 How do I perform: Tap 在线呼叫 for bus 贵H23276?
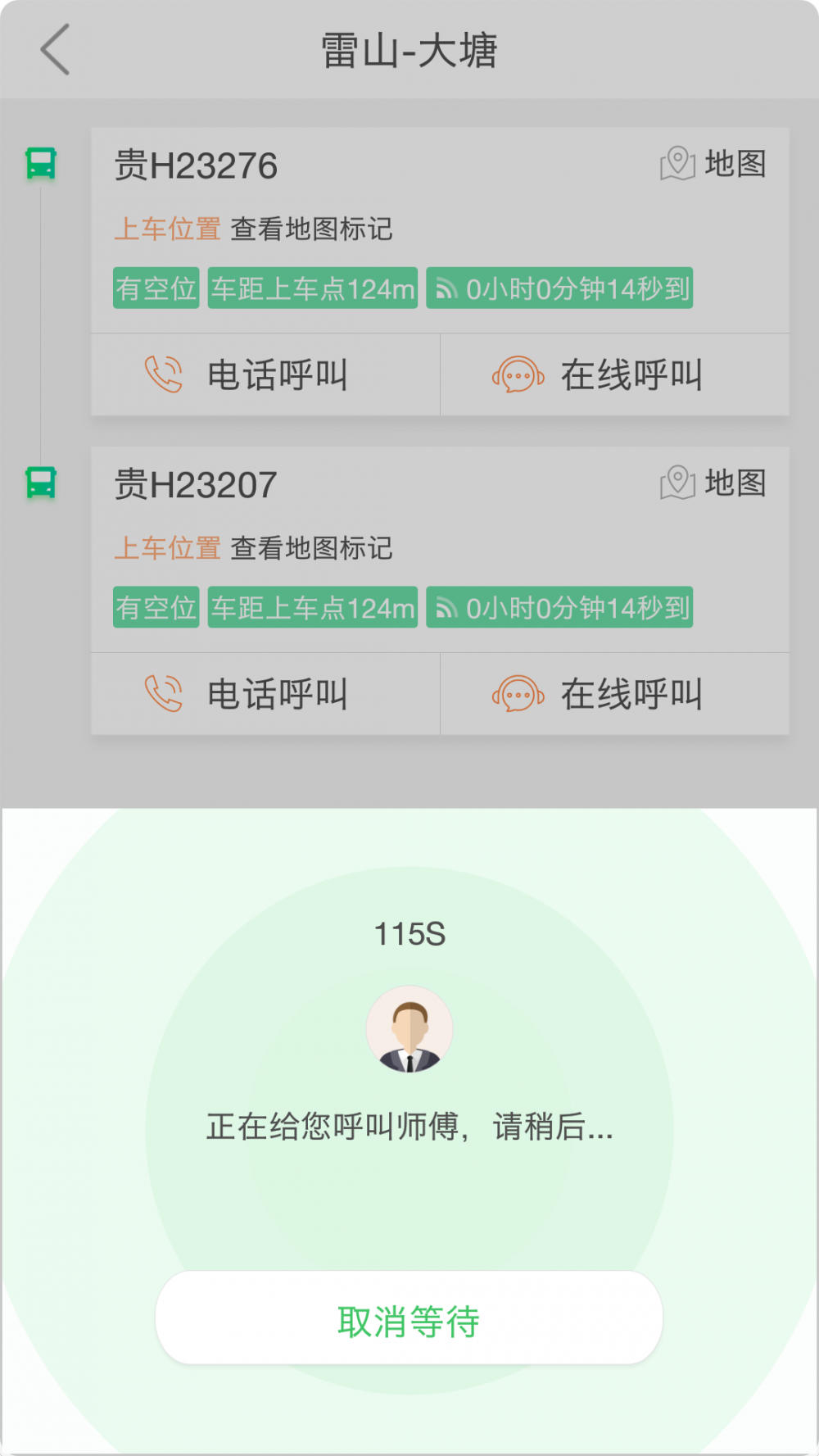click(x=615, y=374)
